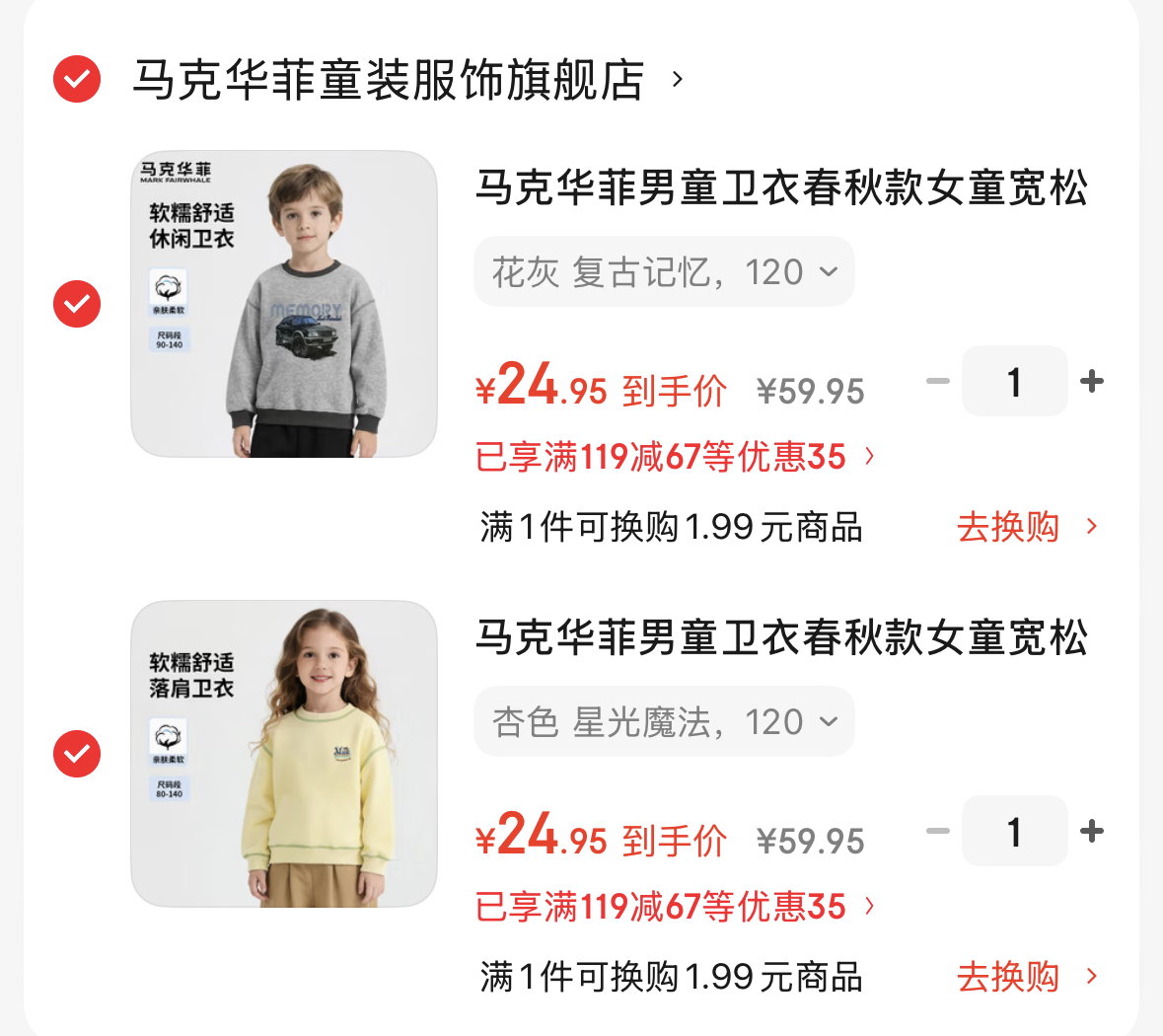Open the yellow sweatshirt product image
The height and width of the screenshot is (1036, 1163).
coord(284,753)
